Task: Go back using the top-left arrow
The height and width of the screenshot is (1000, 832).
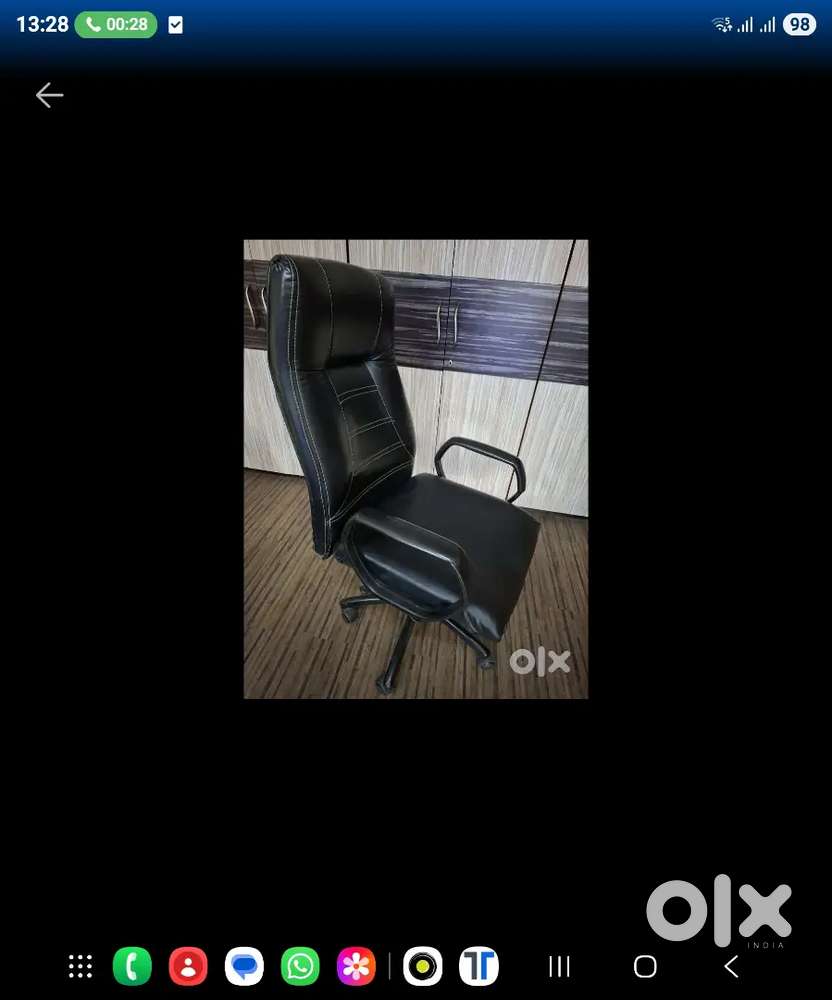Action: click(x=49, y=95)
